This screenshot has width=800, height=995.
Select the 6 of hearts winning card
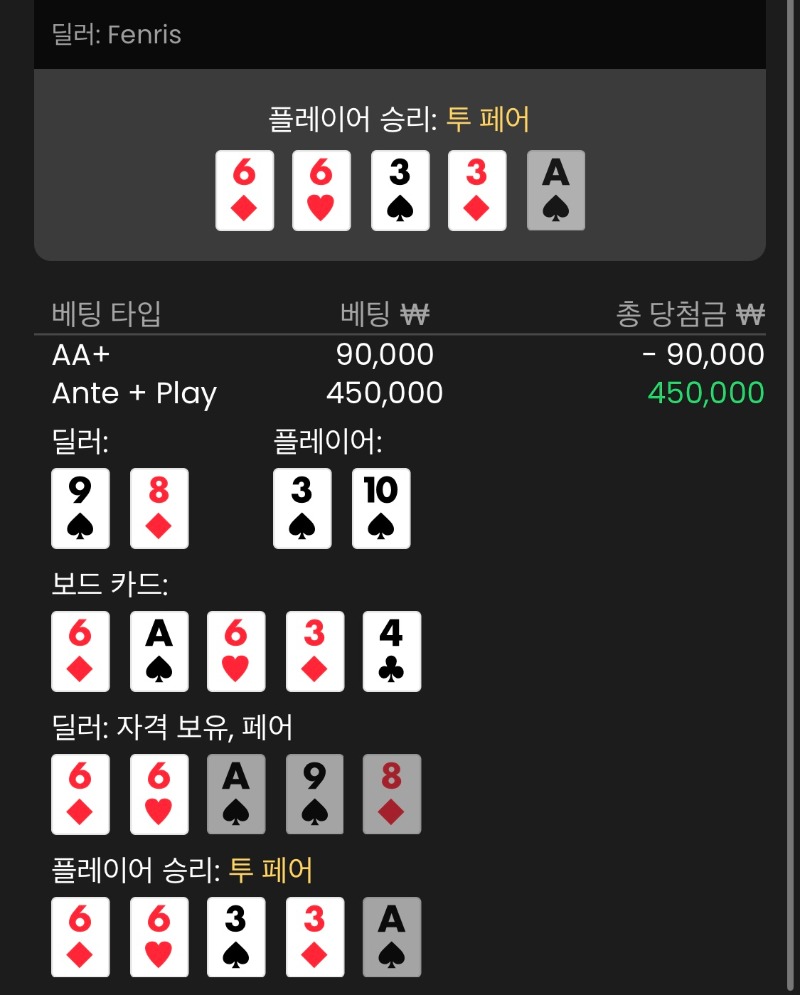coord(321,190)
